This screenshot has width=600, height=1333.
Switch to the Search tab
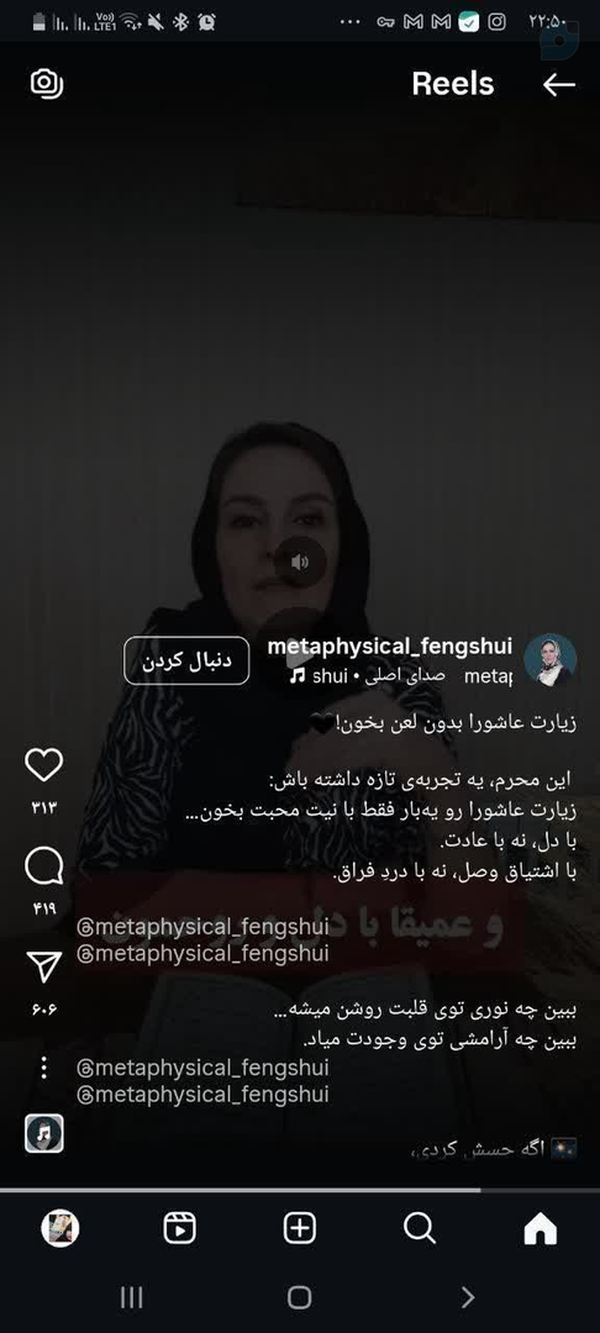(x=420, y=1228)
